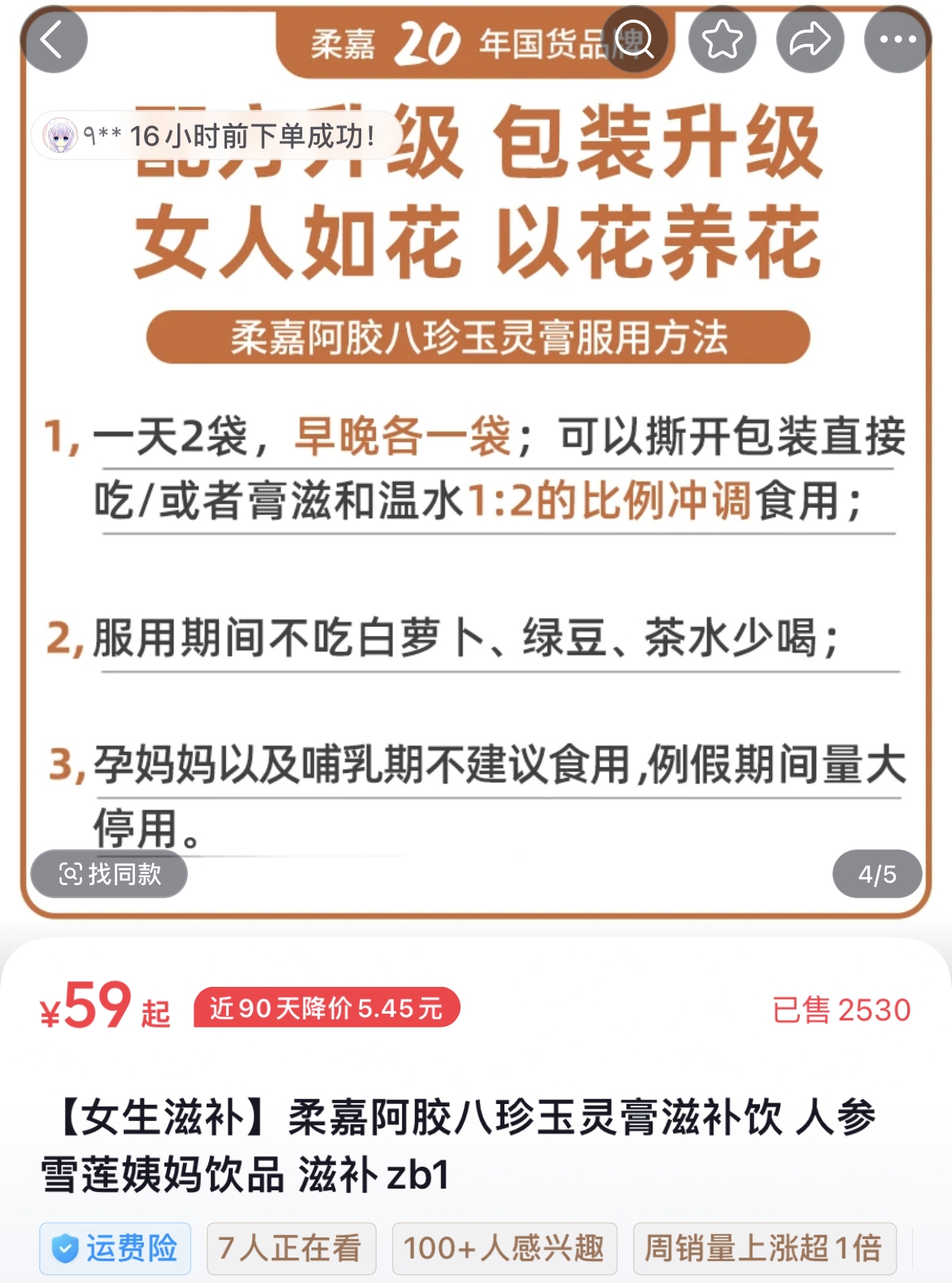Open the search magnifier icon
Screen dimensions: 952x1283
tap(634, 40)
